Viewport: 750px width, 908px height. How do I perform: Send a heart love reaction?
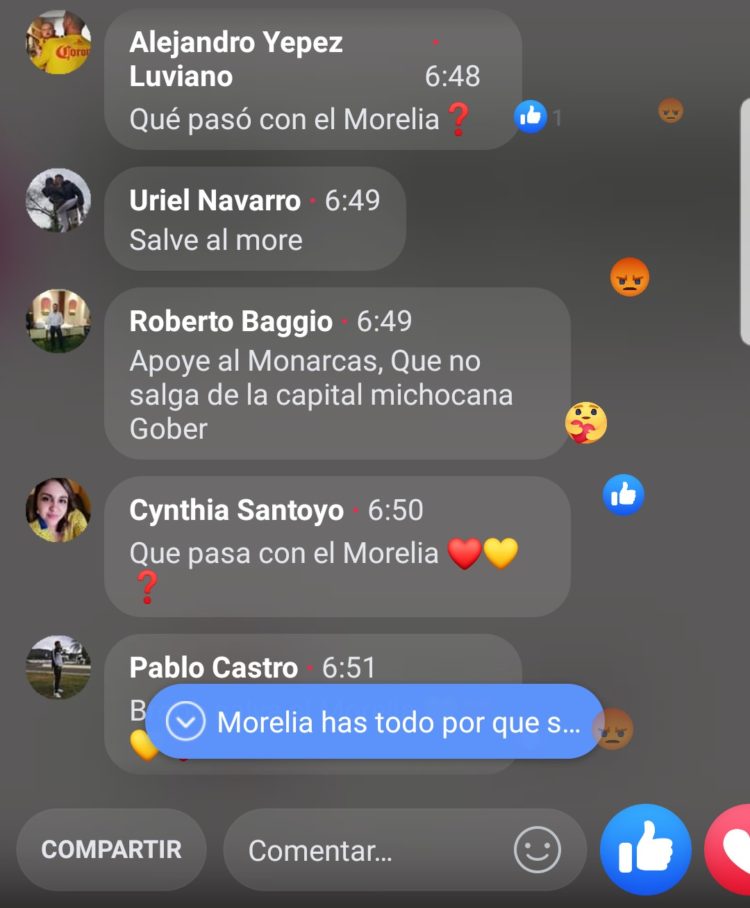[732, 850]
